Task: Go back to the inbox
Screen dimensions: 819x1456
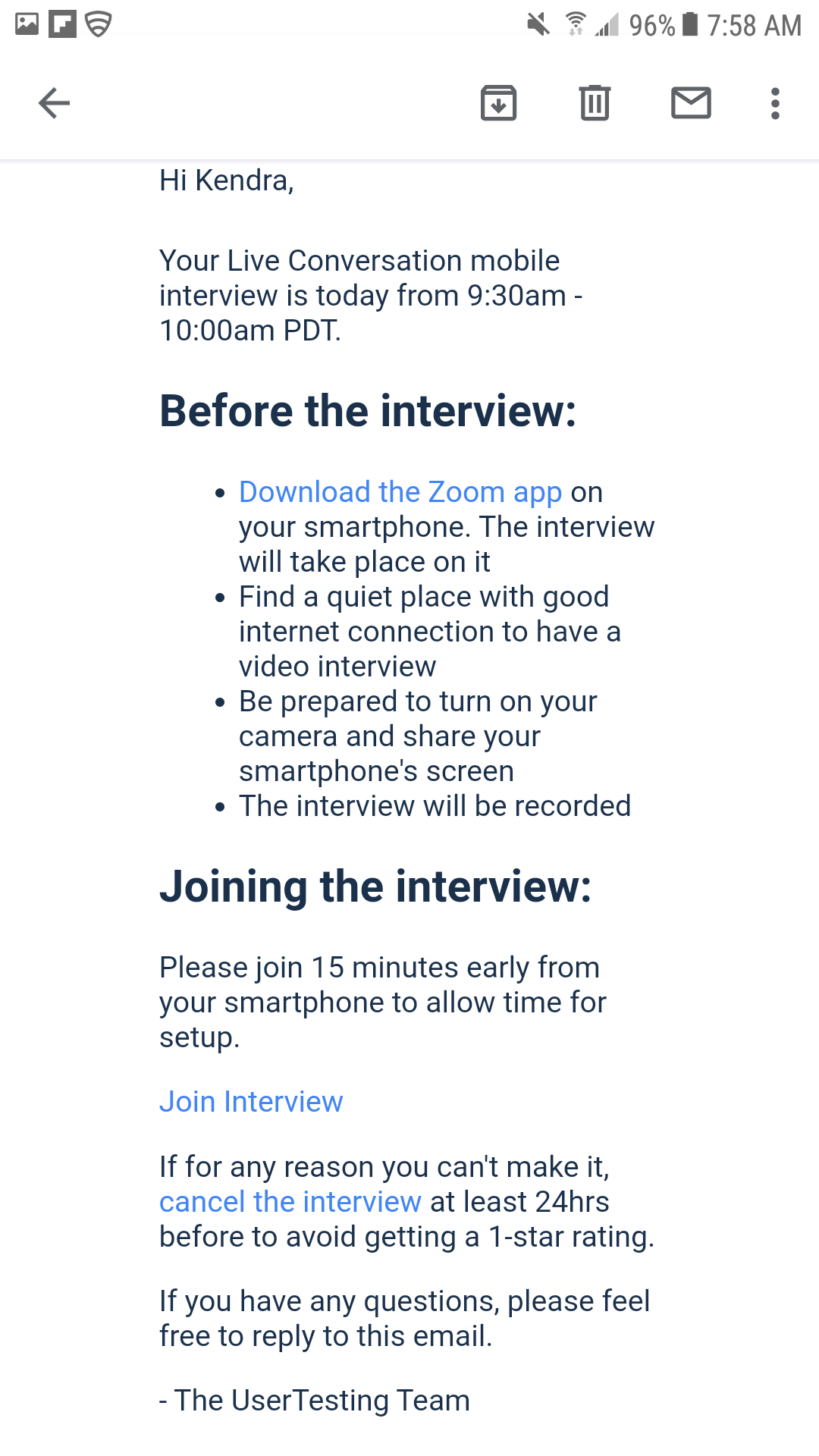Action: point(54,103)
